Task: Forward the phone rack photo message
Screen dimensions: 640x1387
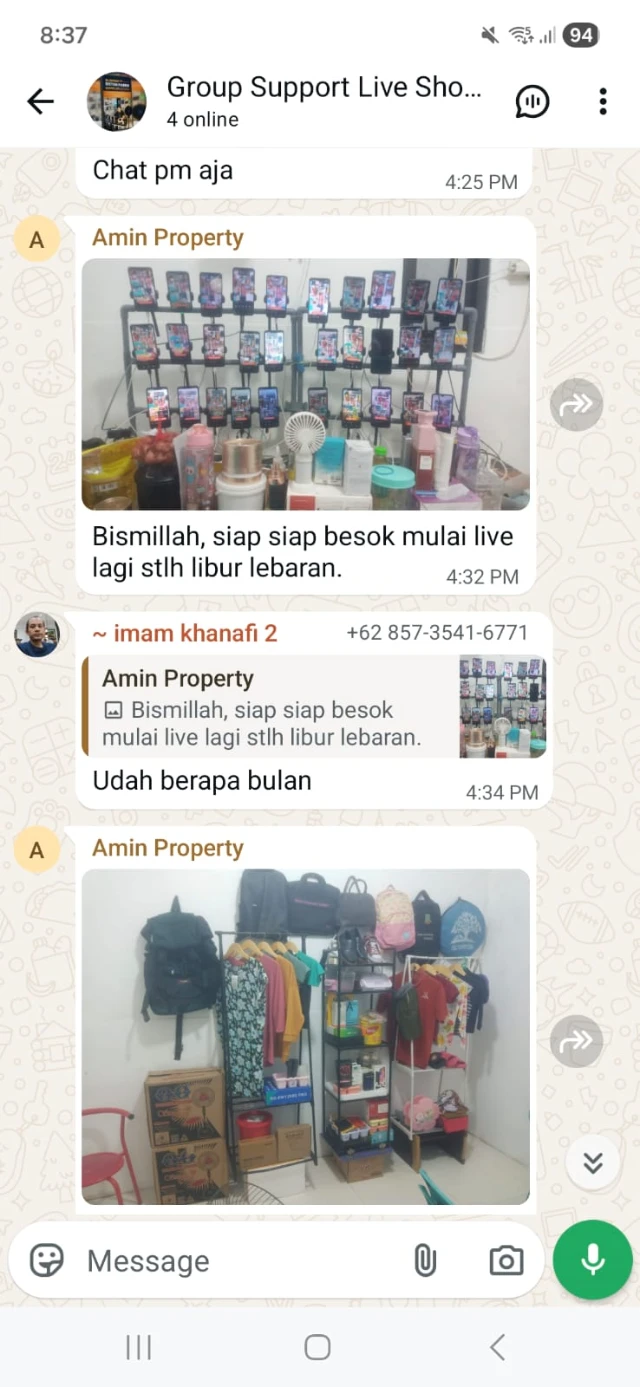Action: pos(576,404)
